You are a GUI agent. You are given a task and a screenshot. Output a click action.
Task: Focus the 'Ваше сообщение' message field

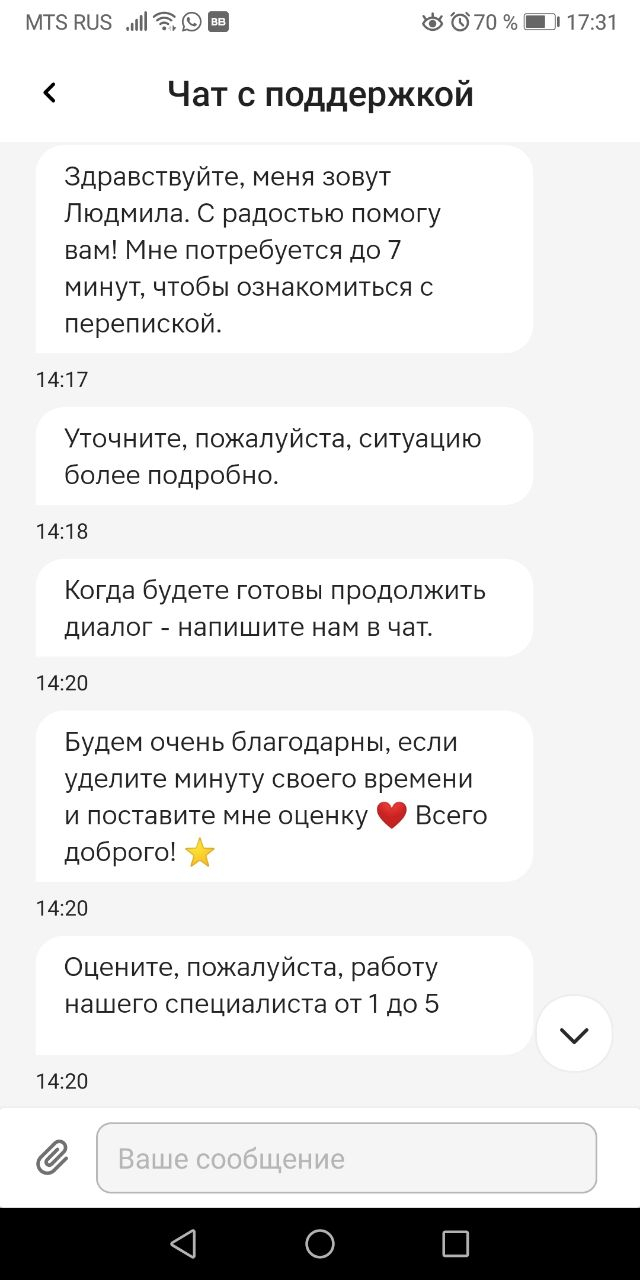[x=346, y=1158]
